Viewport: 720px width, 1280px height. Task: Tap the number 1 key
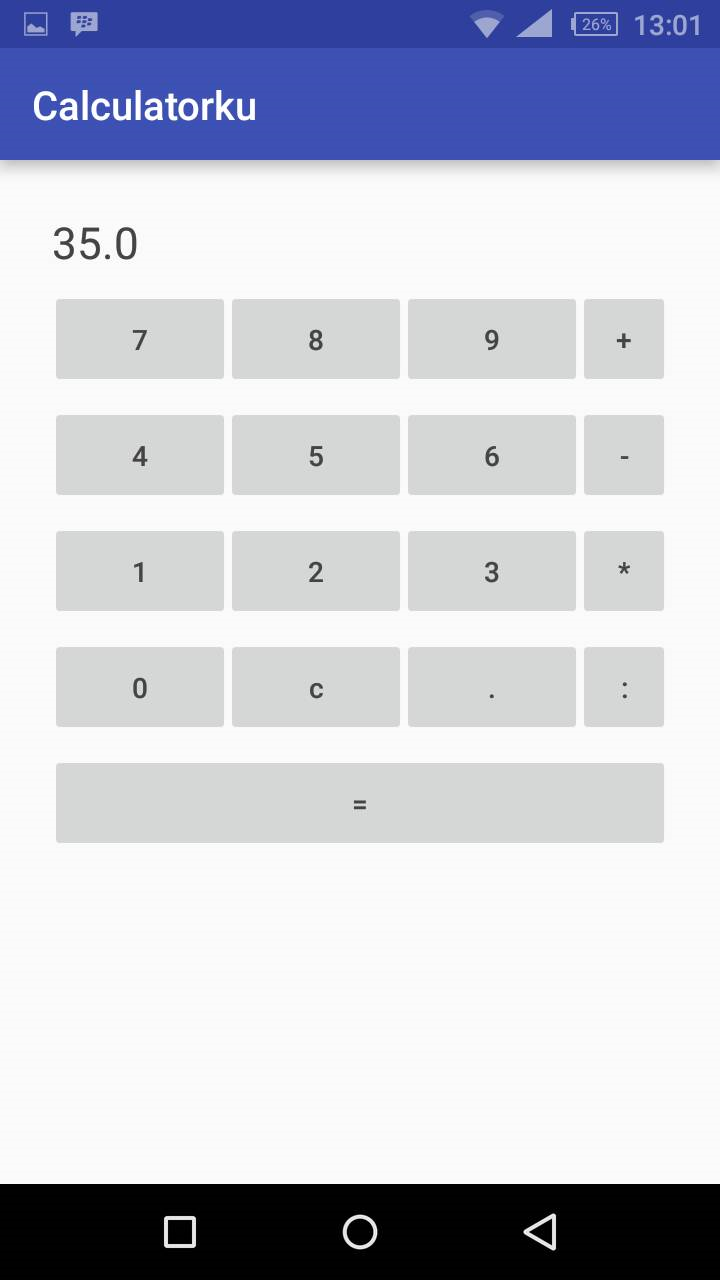140,571
